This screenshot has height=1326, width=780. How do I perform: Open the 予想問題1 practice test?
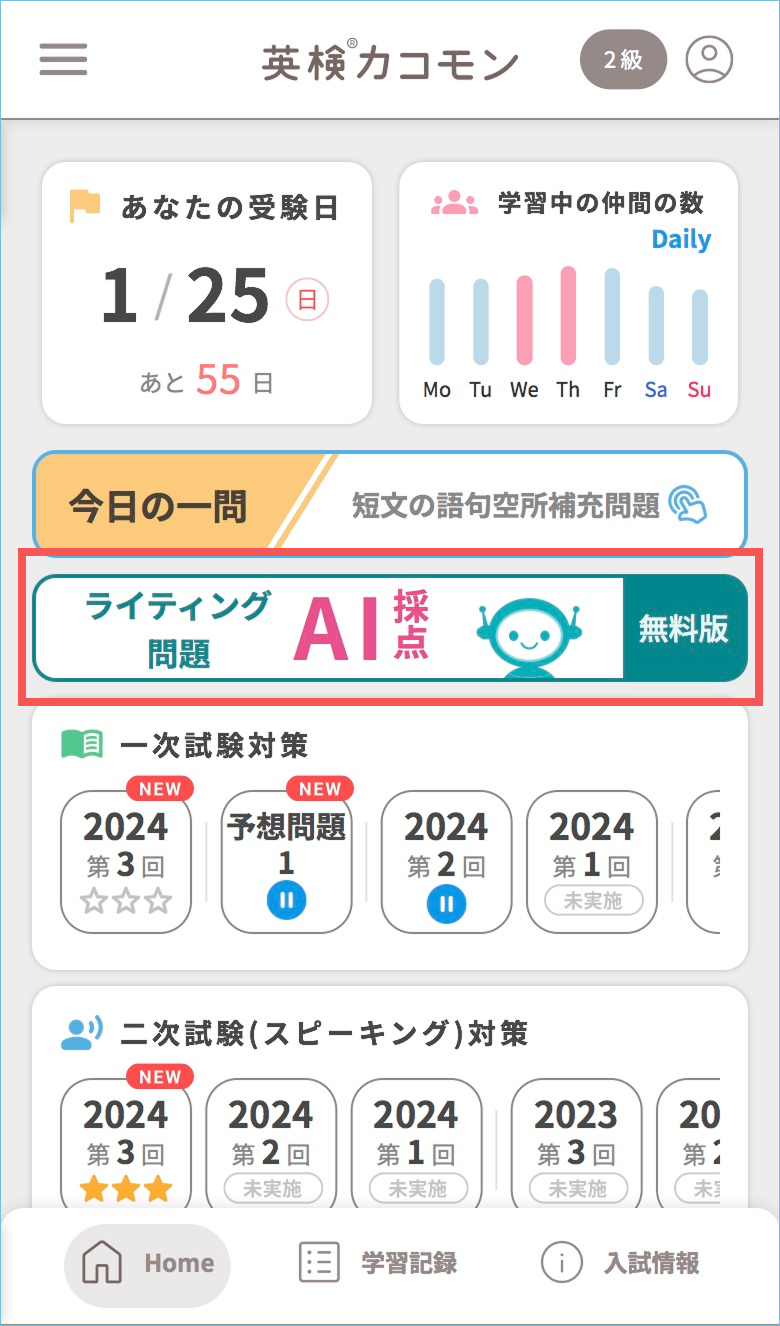(x=286, y=861)
